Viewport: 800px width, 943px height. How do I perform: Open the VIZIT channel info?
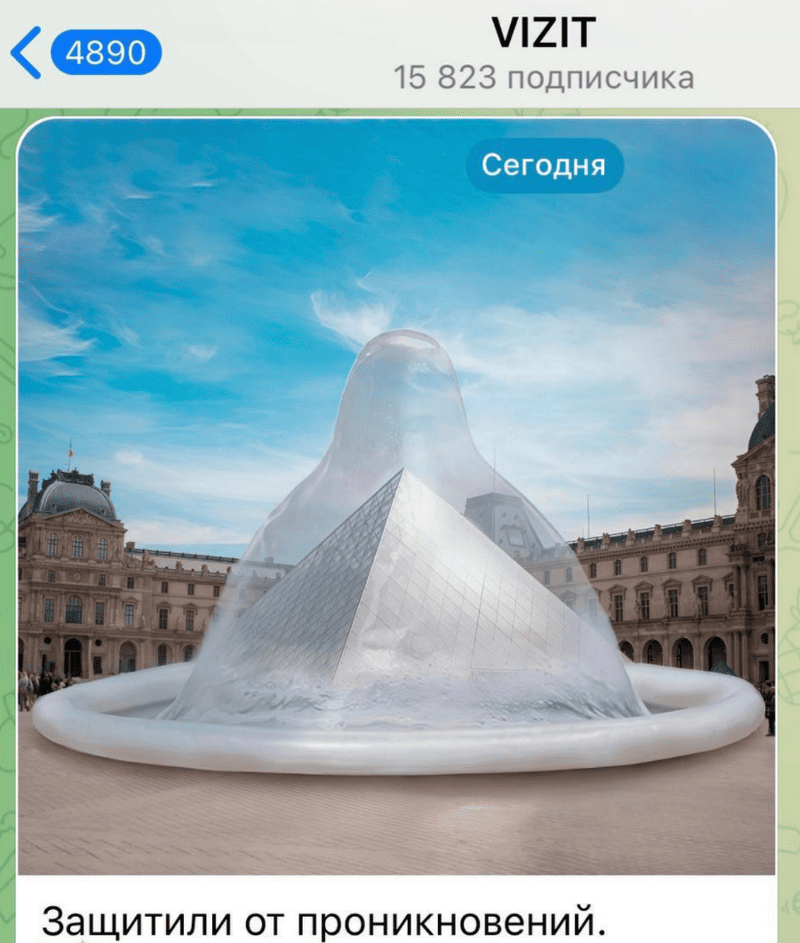543,52
